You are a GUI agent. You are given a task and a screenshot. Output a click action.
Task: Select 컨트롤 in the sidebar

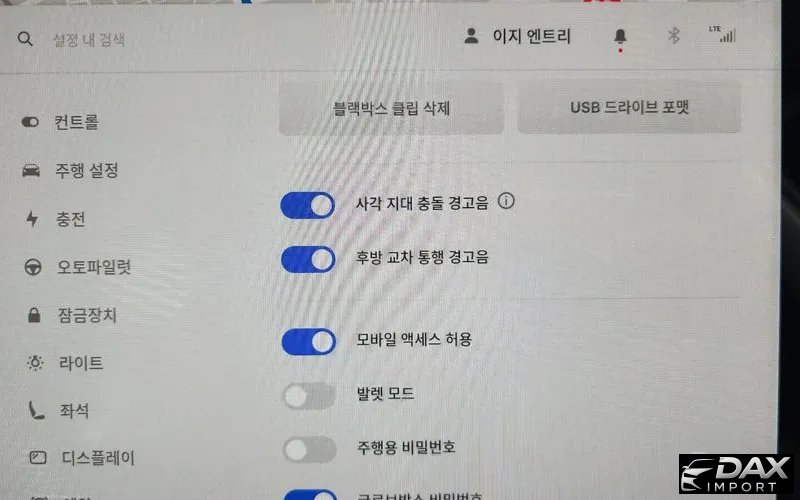point(76,122)
